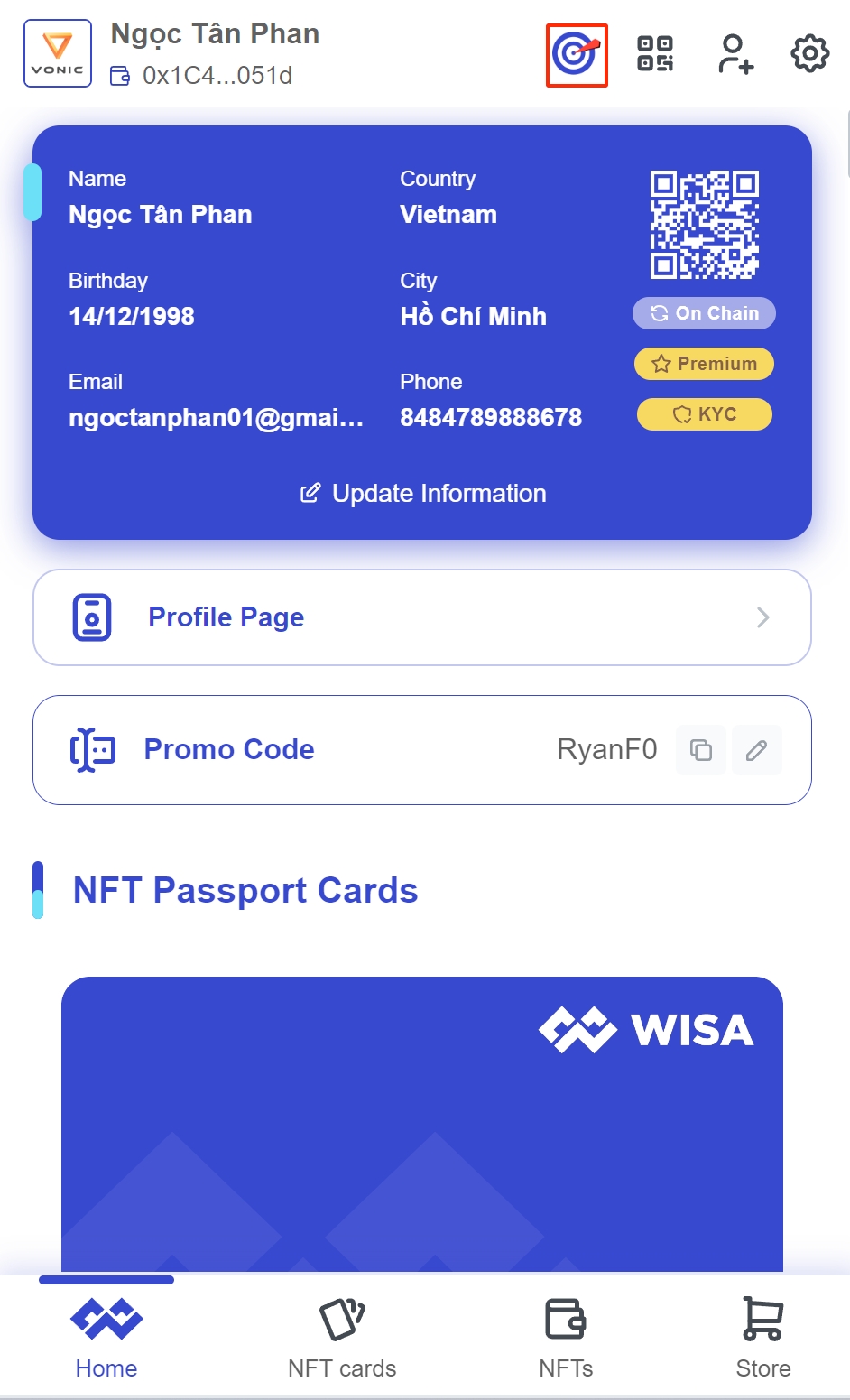Edit the promo code
Viewport: 850px width, 1400px height.
(x=756, y=750)
